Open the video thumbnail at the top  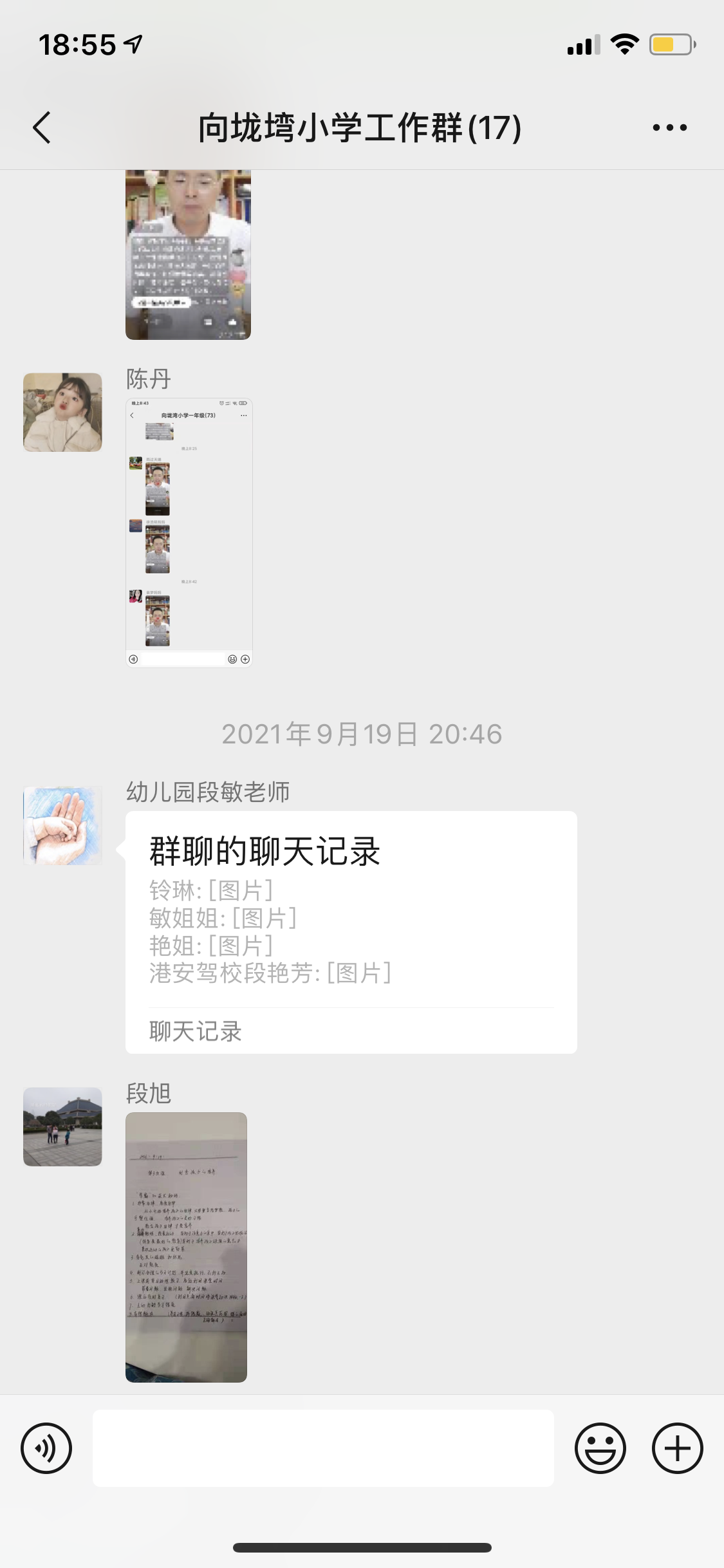(188, 255)
